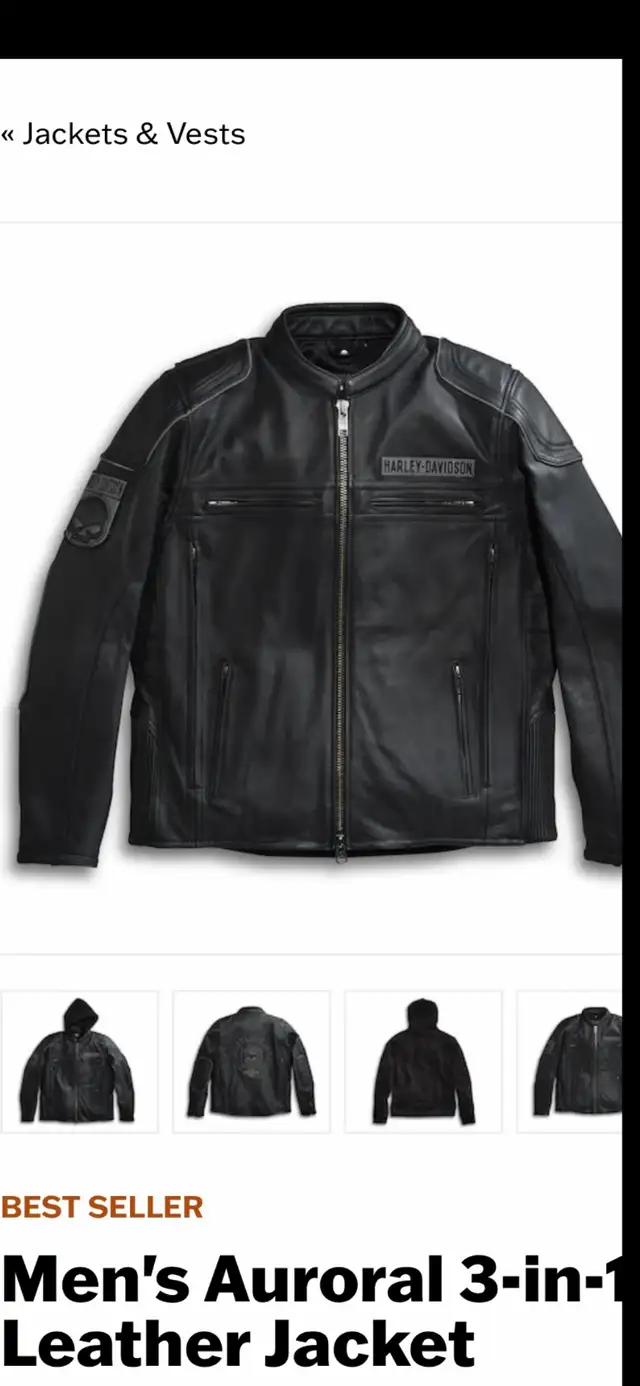The image size is (640, 1386).
Task: Select the jacket back view thumbnail
Action: tap(251, 1061)
